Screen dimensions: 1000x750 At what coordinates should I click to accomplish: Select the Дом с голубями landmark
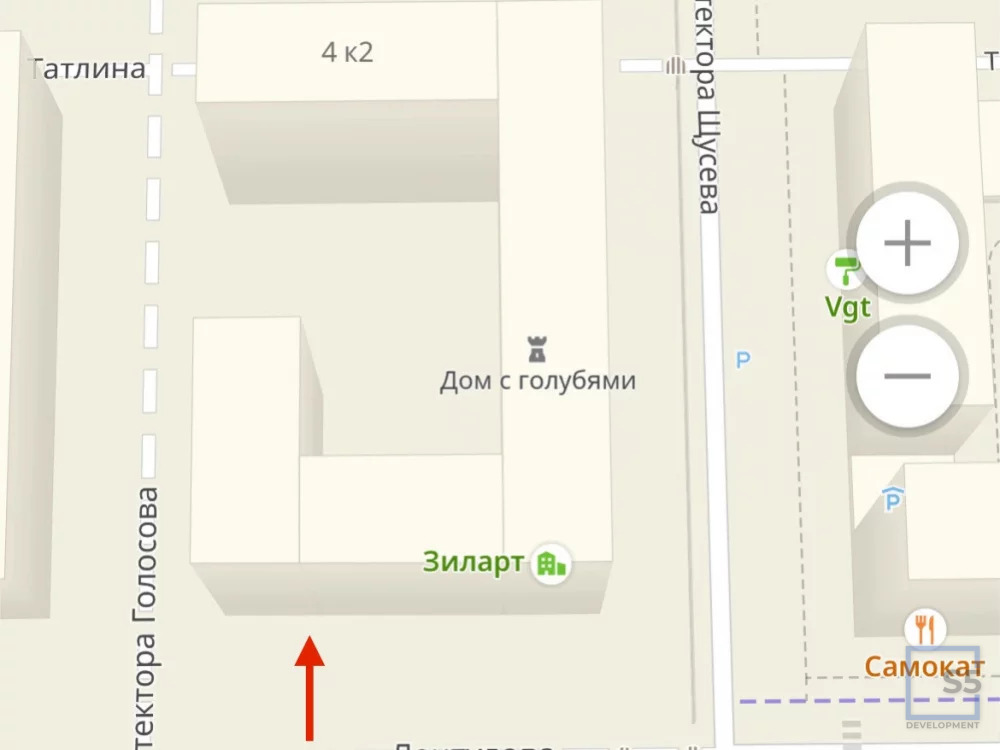(x=538, y=350)
